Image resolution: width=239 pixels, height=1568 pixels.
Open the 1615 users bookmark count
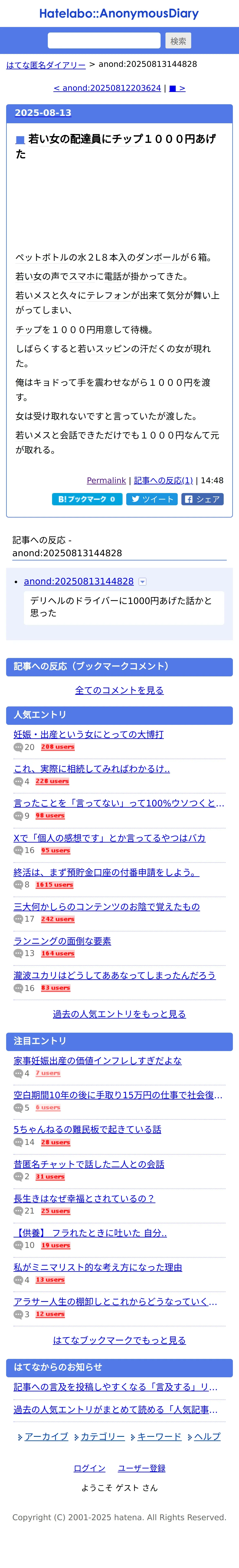click(x=54, y=885)
